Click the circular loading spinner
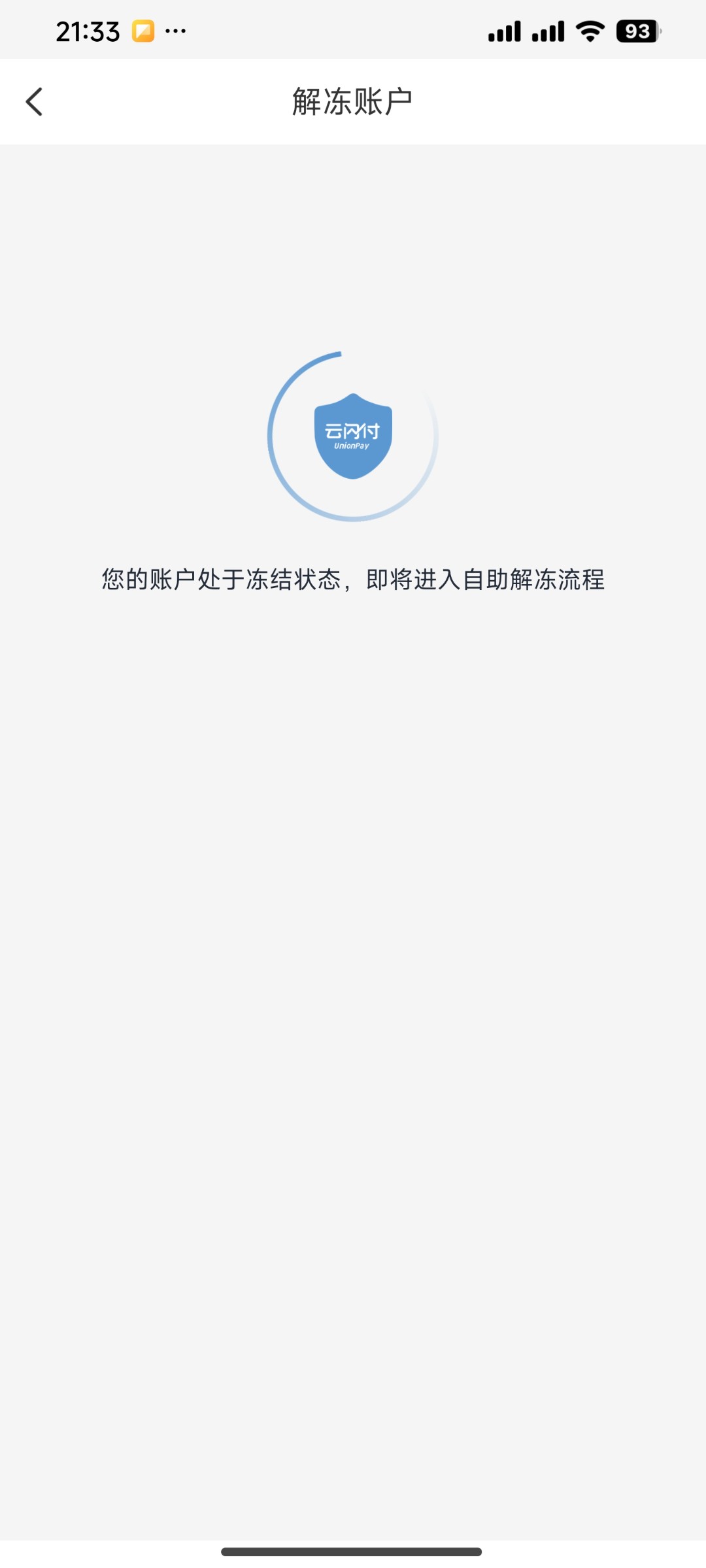The height and width of the screenshot is (1568, 706). click(352, 436)
